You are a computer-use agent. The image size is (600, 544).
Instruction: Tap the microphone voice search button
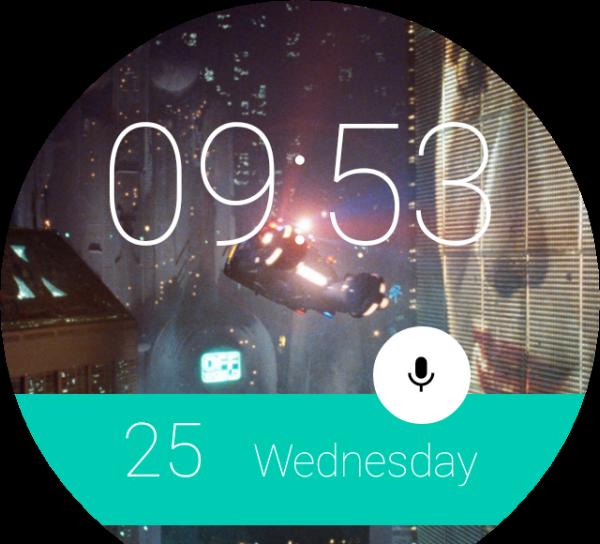pos(421,375)
